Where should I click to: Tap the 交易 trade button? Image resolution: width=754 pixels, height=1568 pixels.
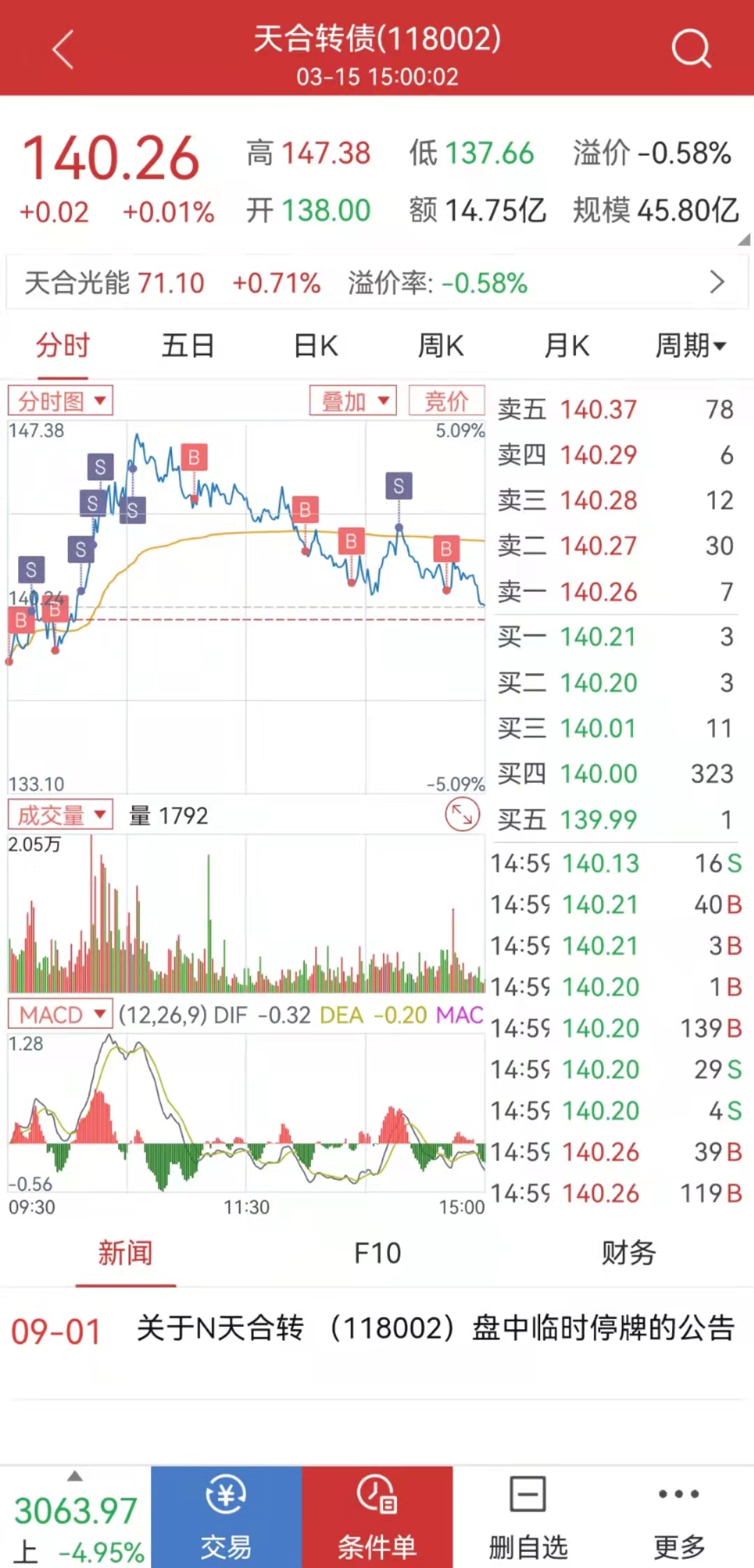(226, 1517)
